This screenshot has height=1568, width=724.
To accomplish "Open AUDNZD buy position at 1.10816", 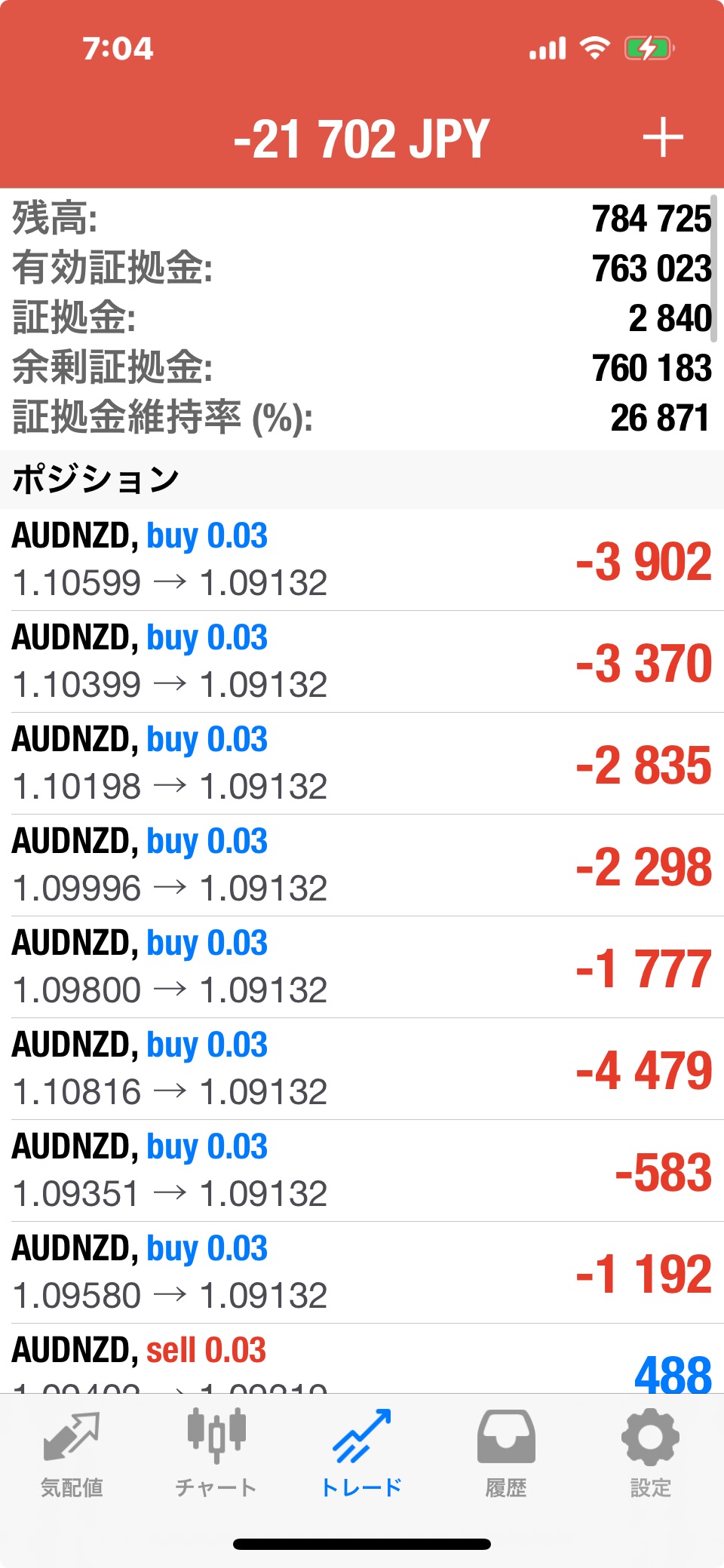I will [x=362, y=1069].
